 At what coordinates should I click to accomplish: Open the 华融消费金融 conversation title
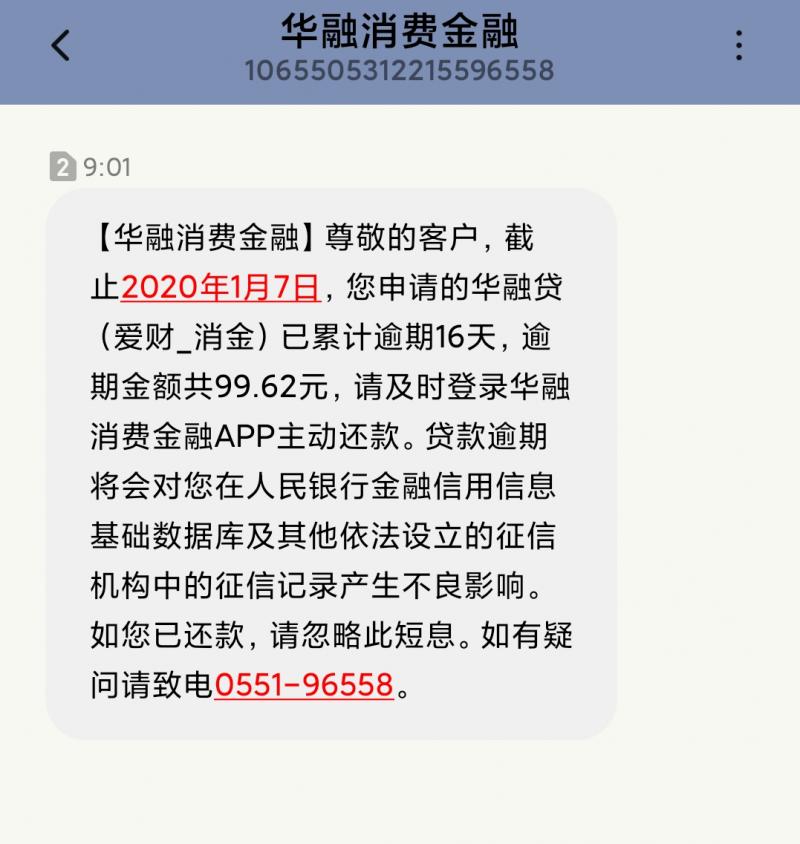click(x=400, y=33)
